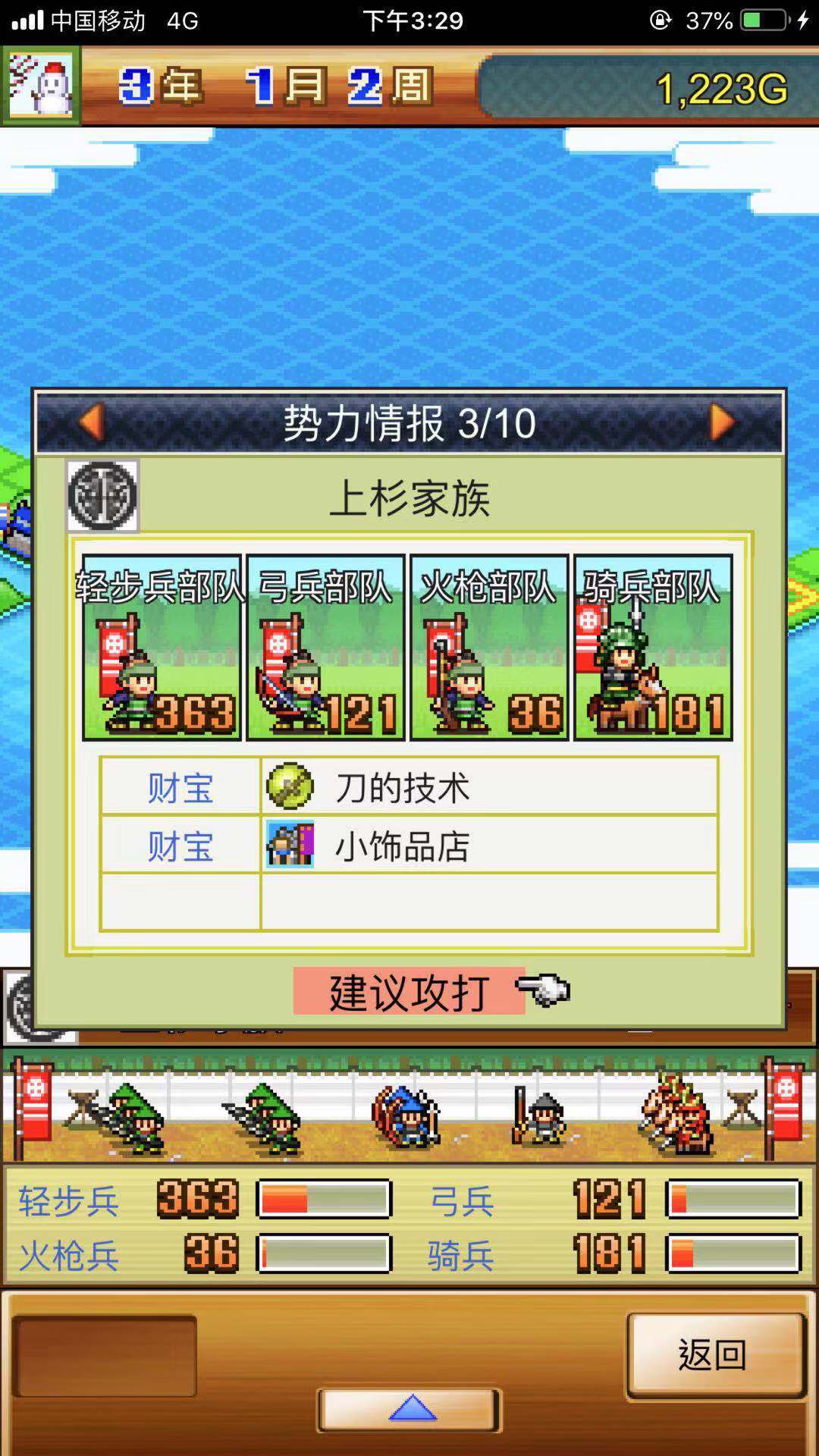Tap 返回 to go back
Viewport: 819px width, 1456px height.
714,1355
